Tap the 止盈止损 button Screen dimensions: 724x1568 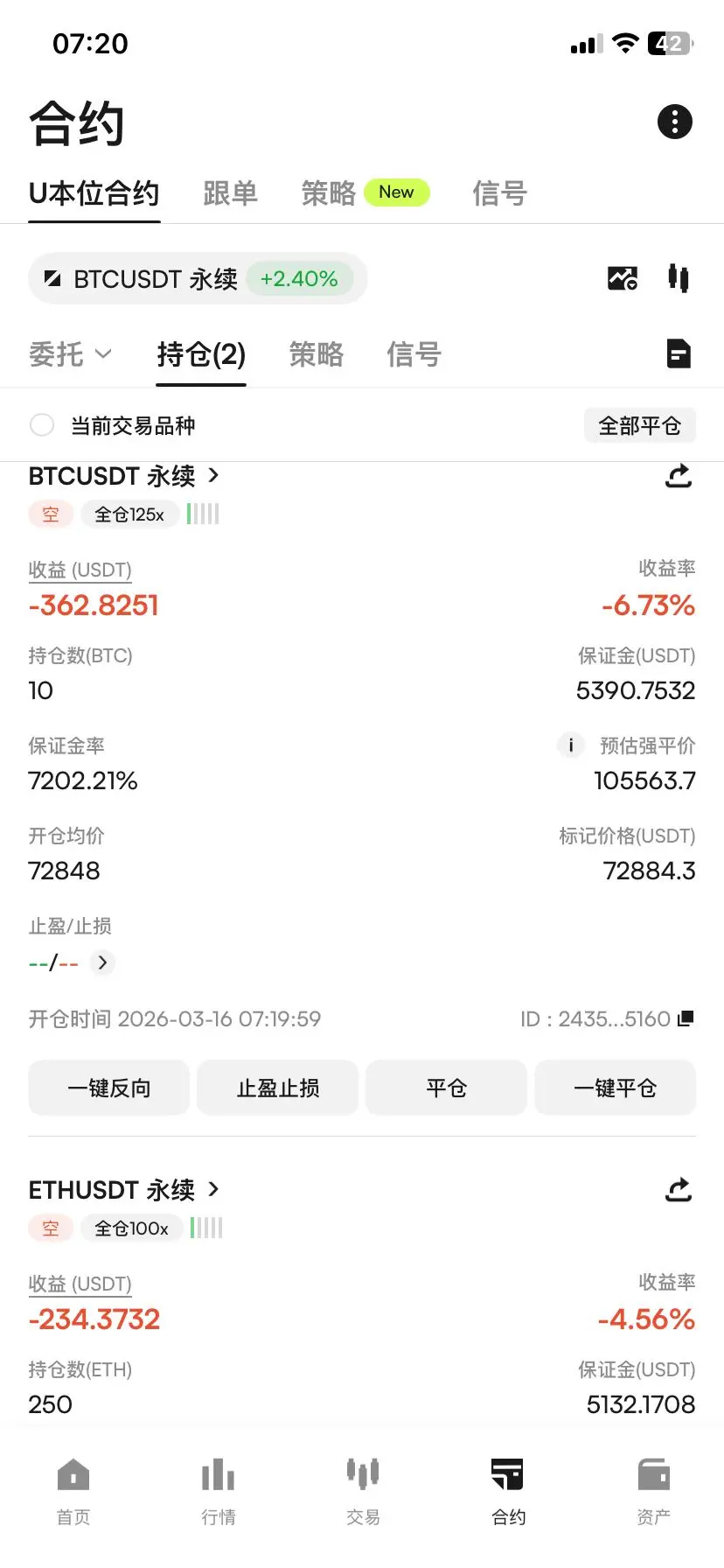coord(278,1088)
